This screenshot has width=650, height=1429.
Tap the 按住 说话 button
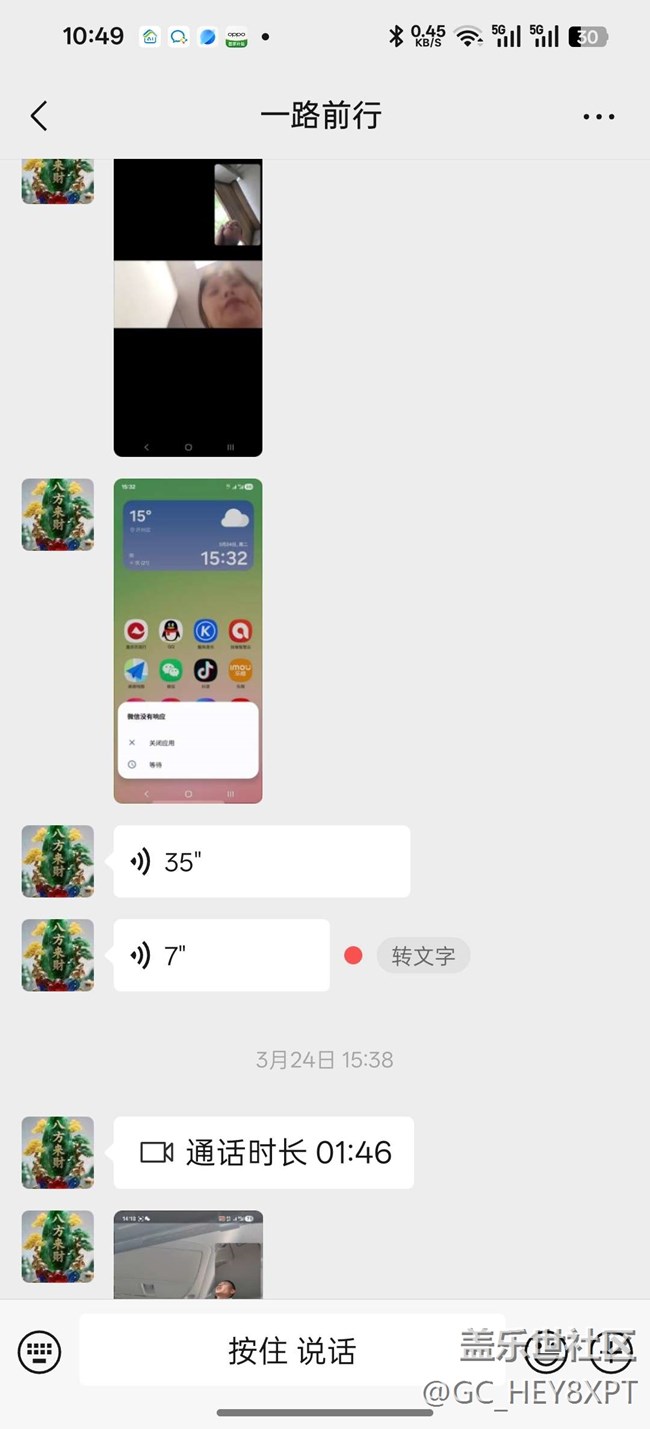point(291,1351)
